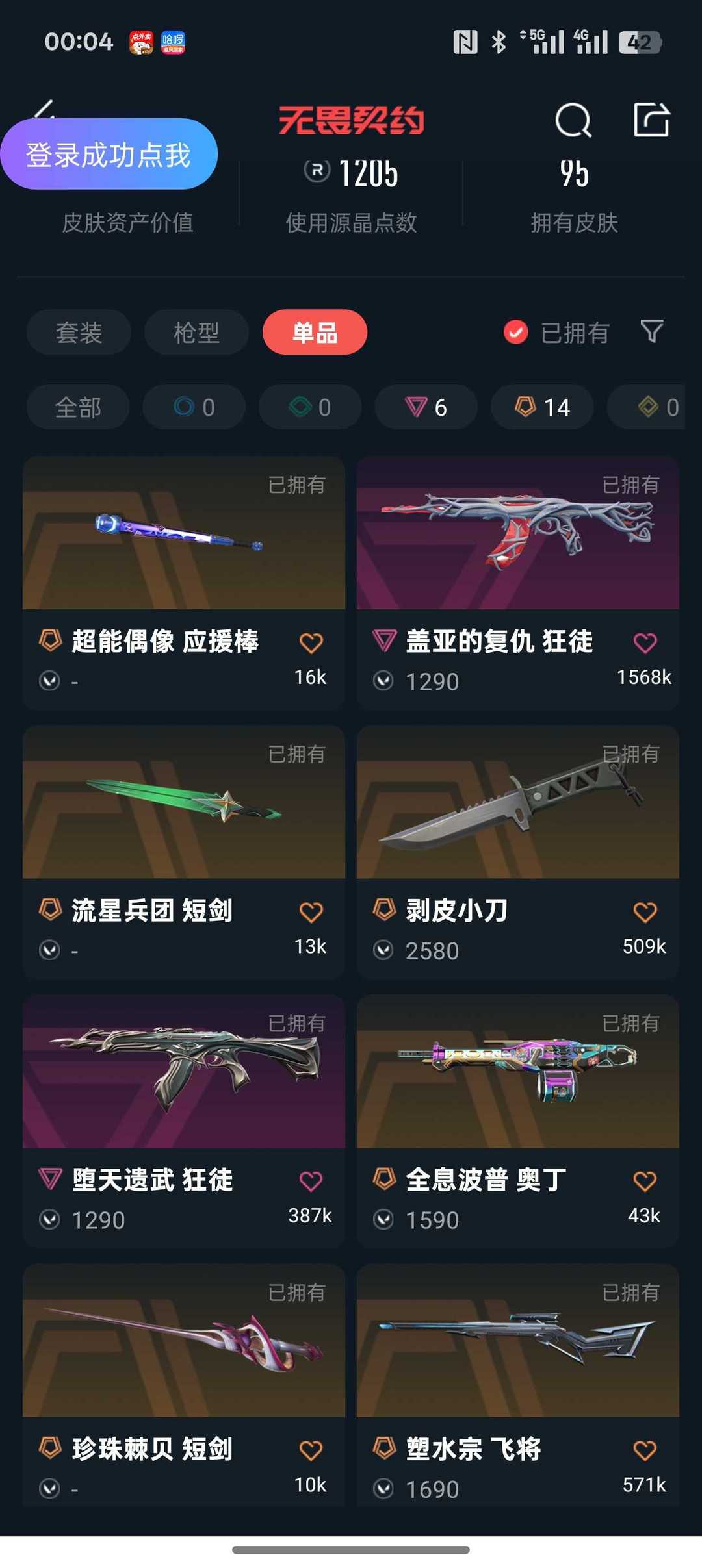Screen dimensions: 702x1568
Task: Filter by the blue tier chip showing 0
Action: pos(194,407)
